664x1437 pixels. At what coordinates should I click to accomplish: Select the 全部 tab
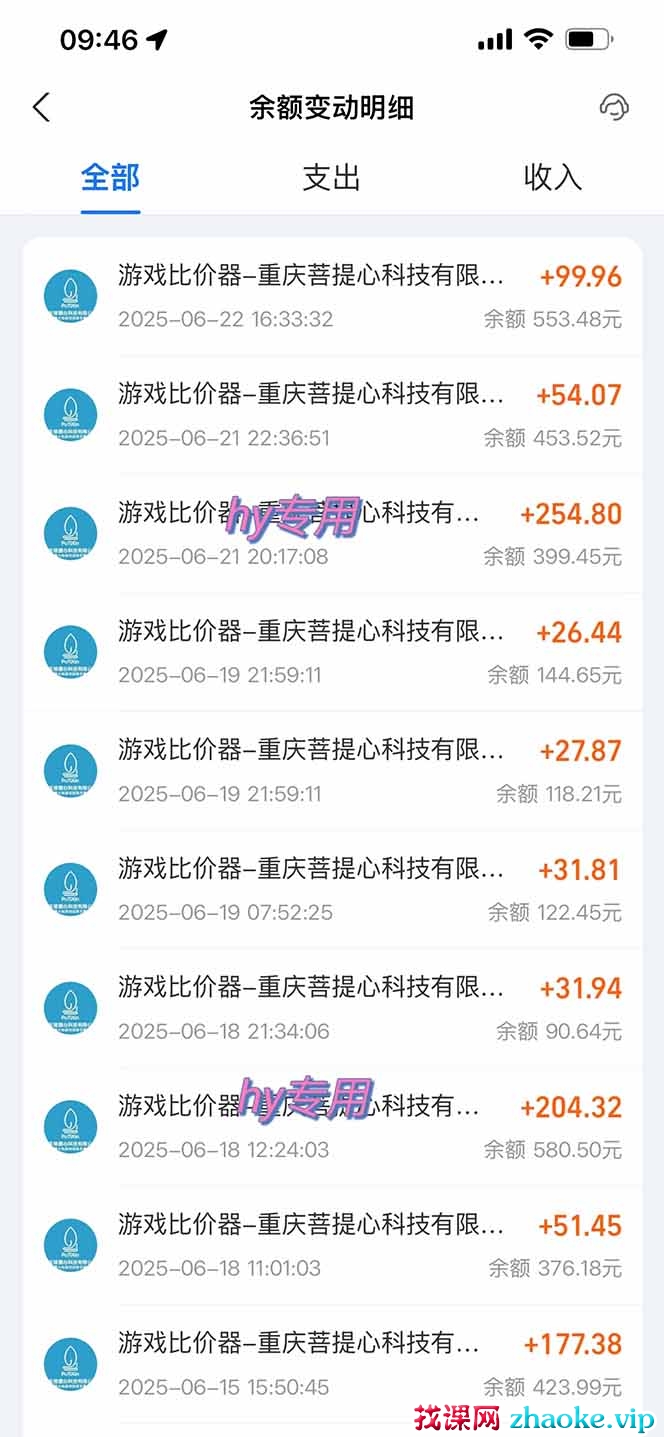[x=110, y=178]
